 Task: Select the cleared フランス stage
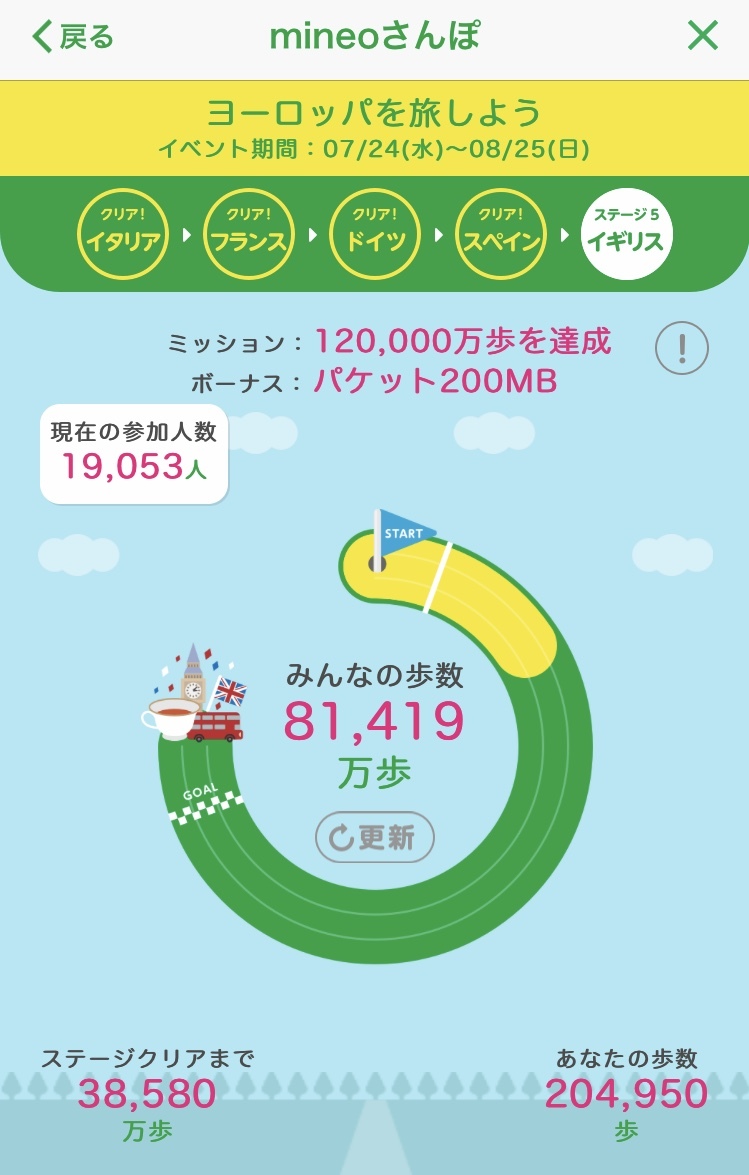point(248,235)
